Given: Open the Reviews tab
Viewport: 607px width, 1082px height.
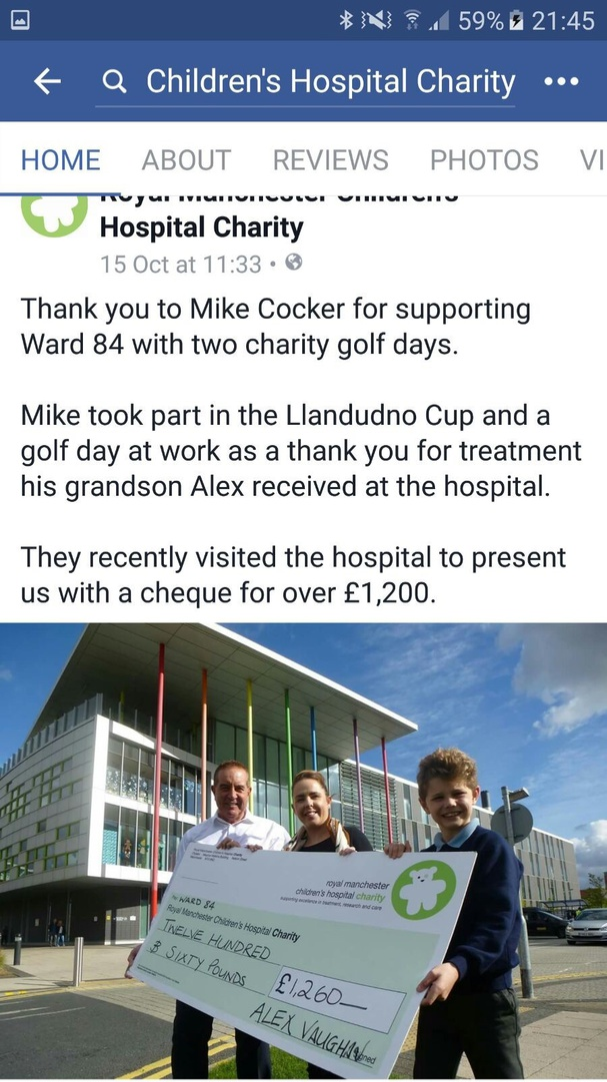Looking at the screenshot, I should (330, 160).
